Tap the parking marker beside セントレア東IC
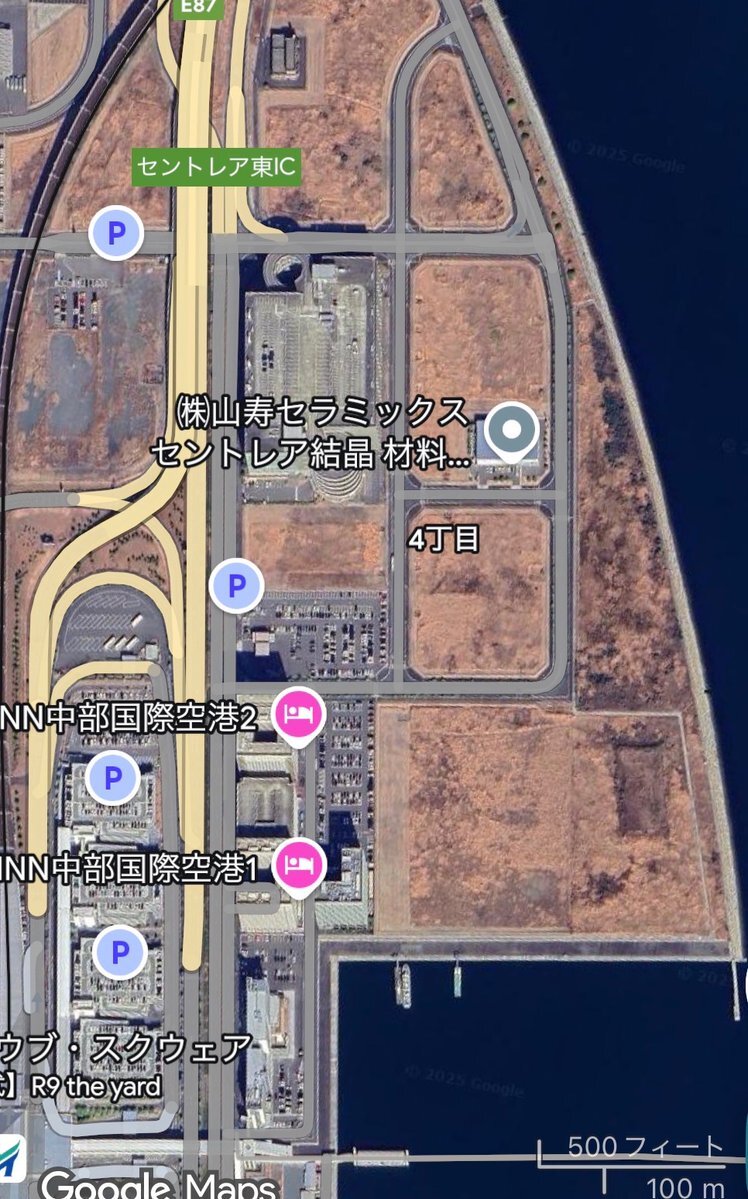This screenshot has width=748, height=1199. click(117, 235)
